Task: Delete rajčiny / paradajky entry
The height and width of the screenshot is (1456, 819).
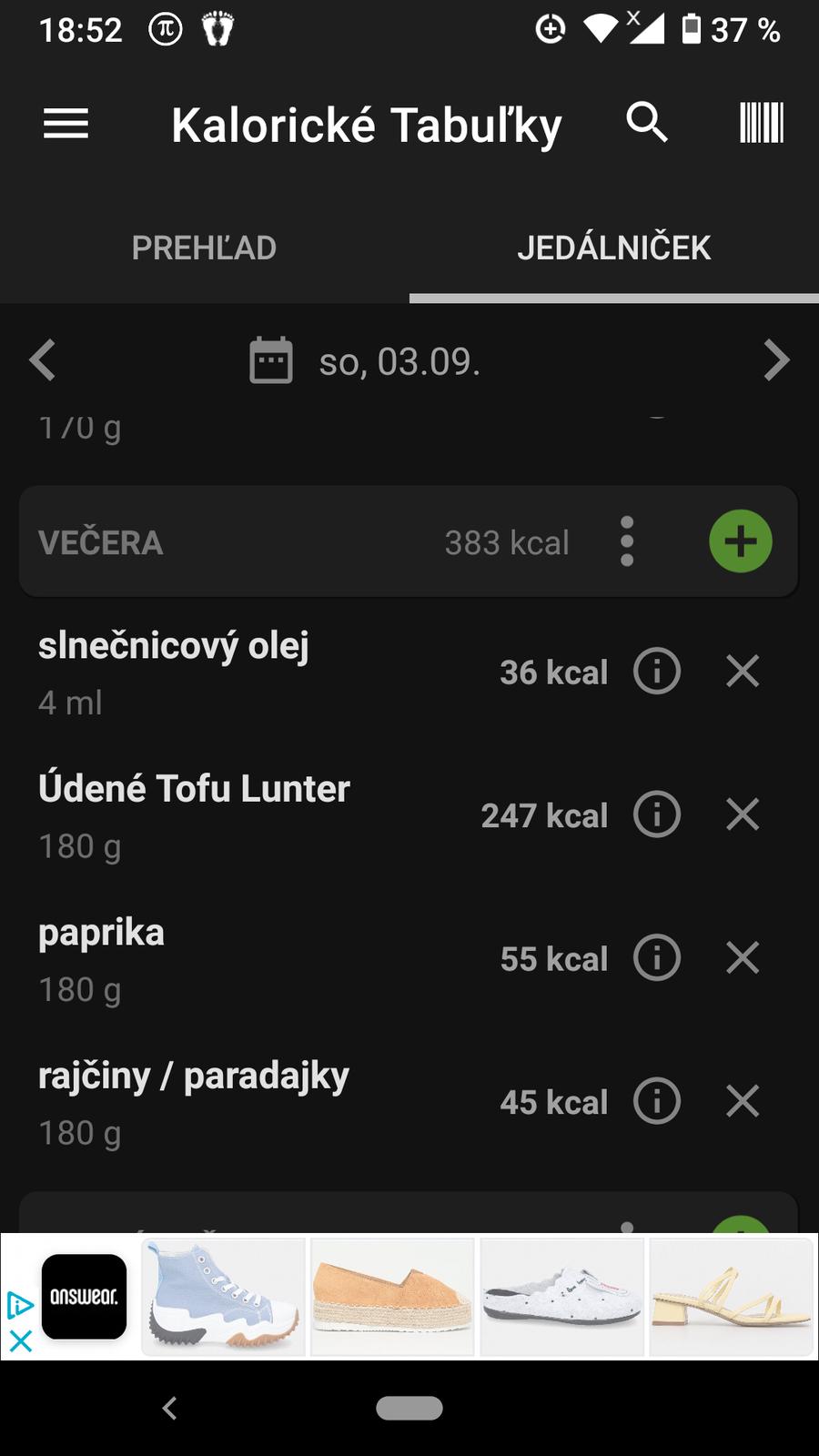Action: pyautogui.click(x=743, y=1101)
